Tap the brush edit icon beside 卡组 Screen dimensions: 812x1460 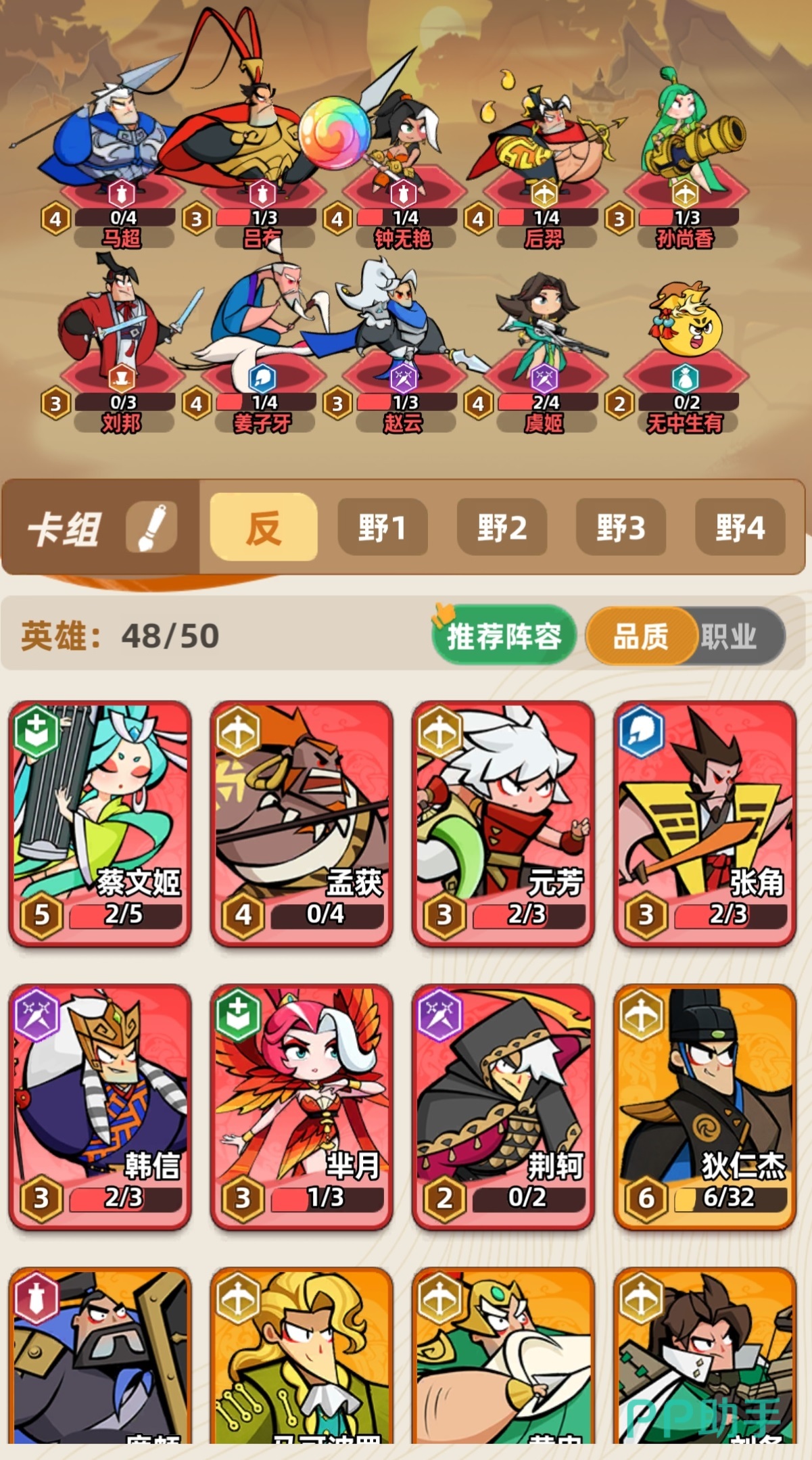click(152, 527)
